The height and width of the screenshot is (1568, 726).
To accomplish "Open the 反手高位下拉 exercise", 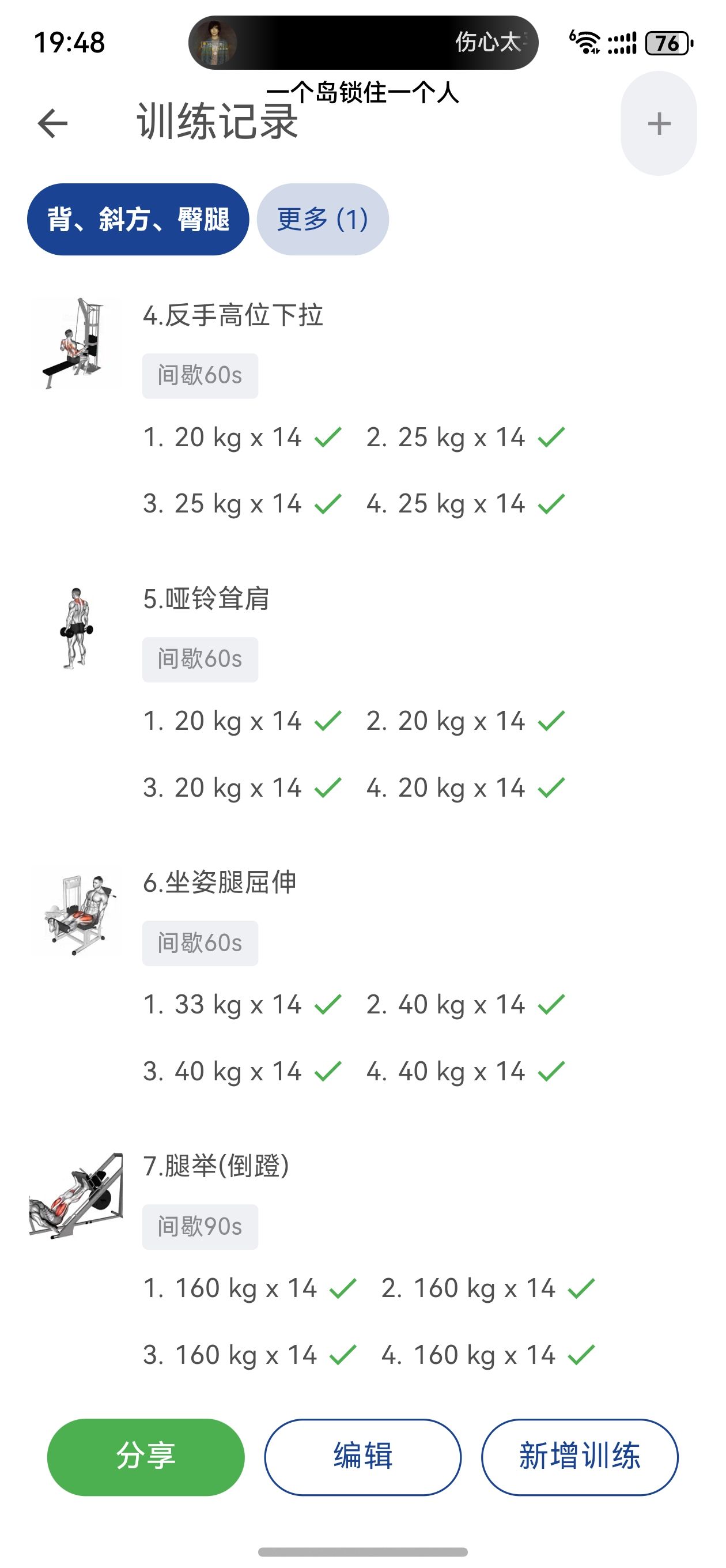I will (233, 315).
